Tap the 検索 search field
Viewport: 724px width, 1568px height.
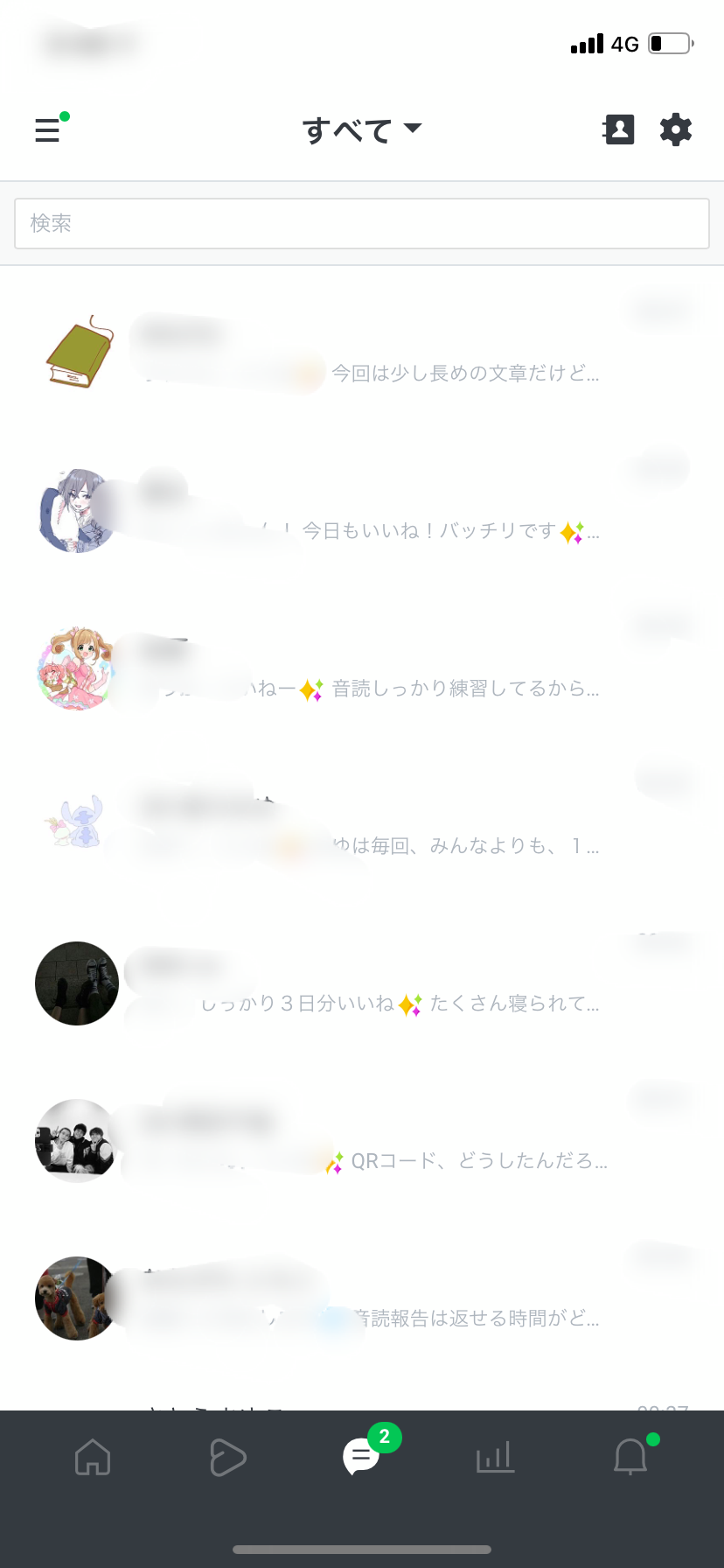coord(362,223)
